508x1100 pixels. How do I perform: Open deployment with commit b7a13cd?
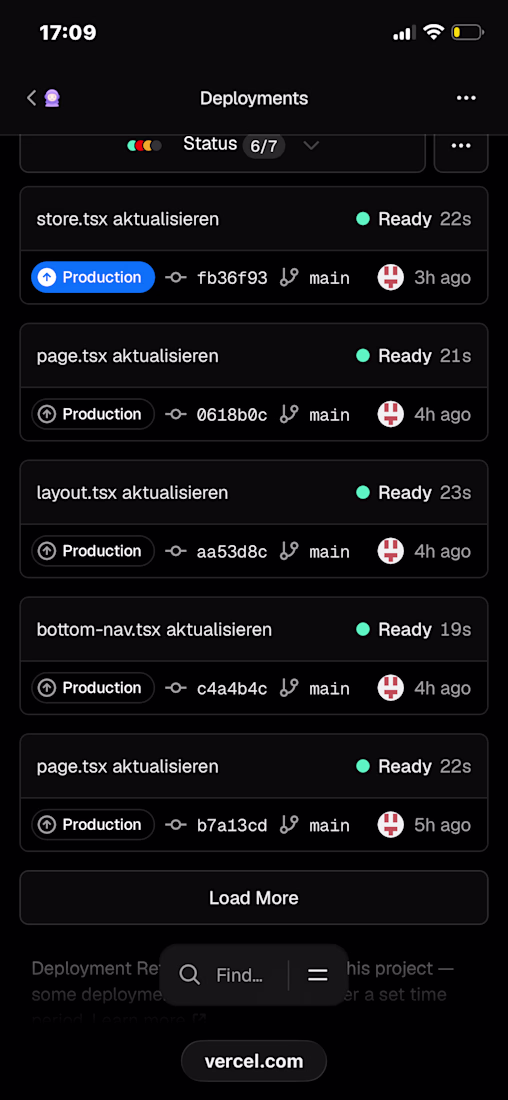(x=253, y=792)
